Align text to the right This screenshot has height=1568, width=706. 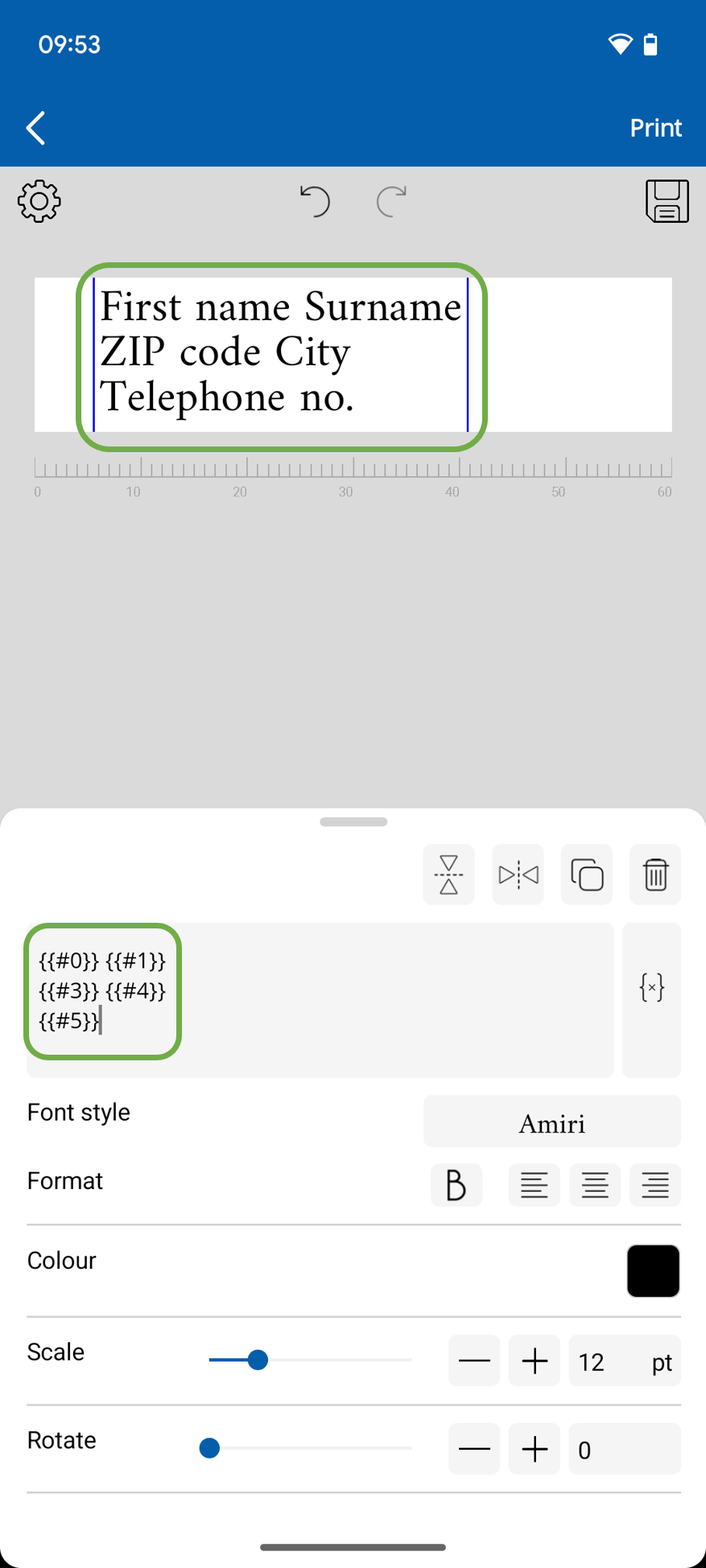(655, 1185)
